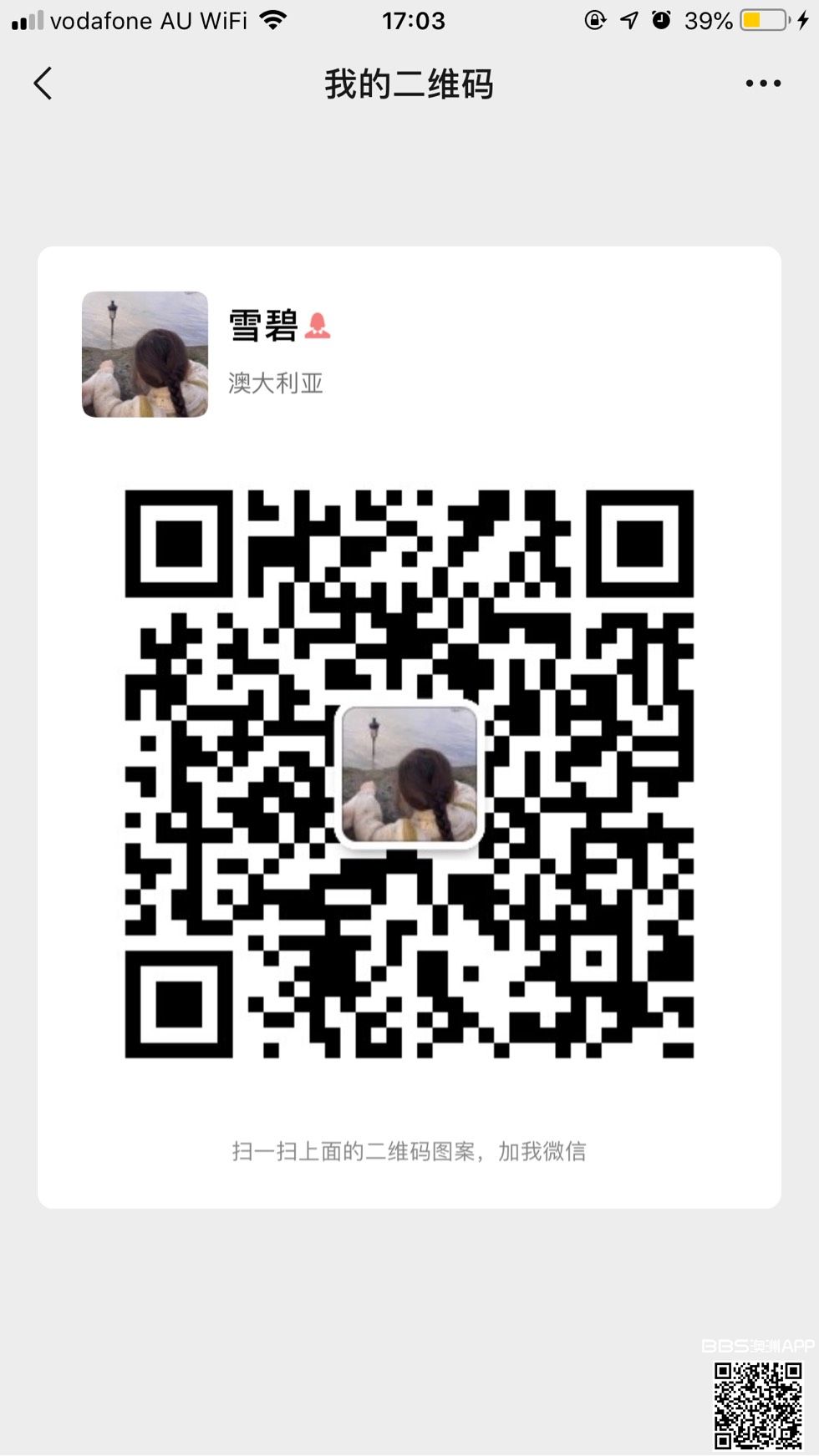Go back from the QR code page

(x=43, y=84)
